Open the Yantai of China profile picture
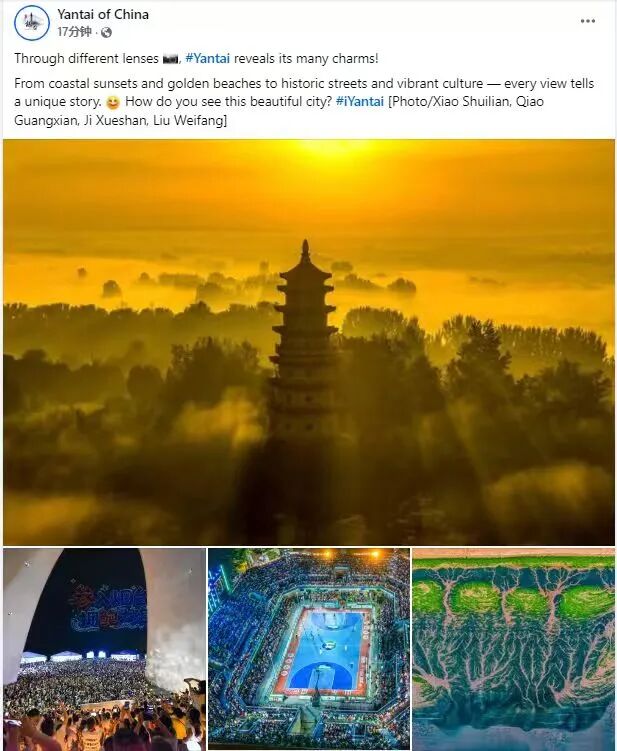The width and height of the screenshot is (617, 751). tap(32, 23)
